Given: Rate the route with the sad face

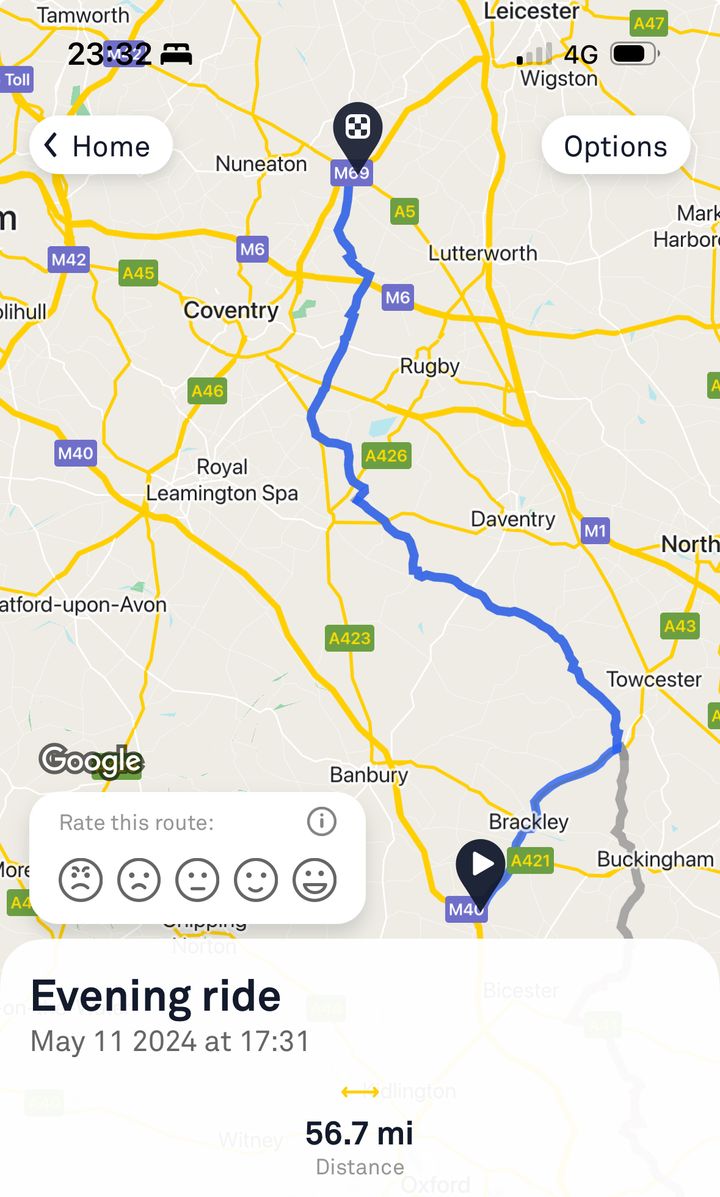Looking at the screenshot, I should [x=139, y=880].
